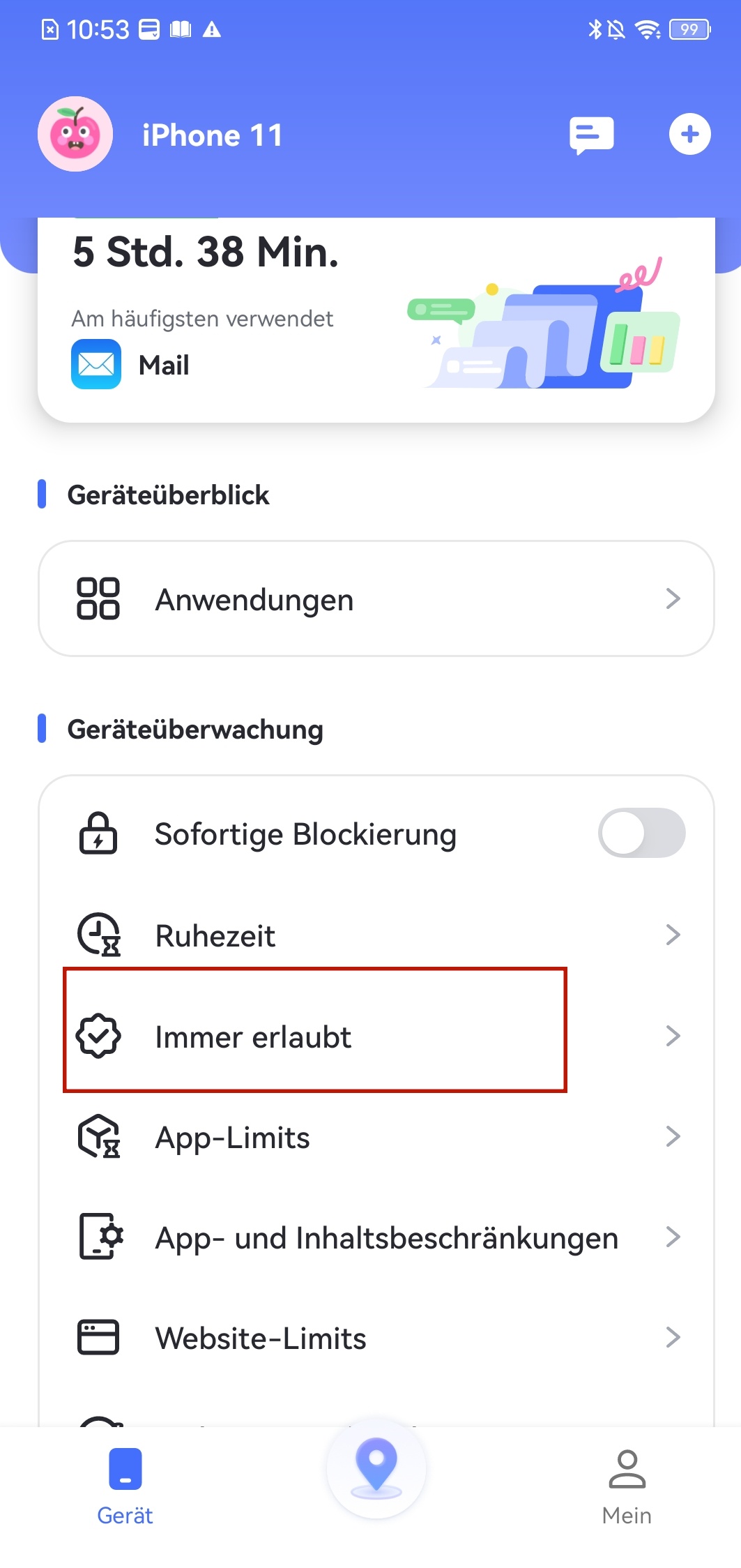
Task: Open the iPhone 11 profile avatar
Action: (75, 134)
